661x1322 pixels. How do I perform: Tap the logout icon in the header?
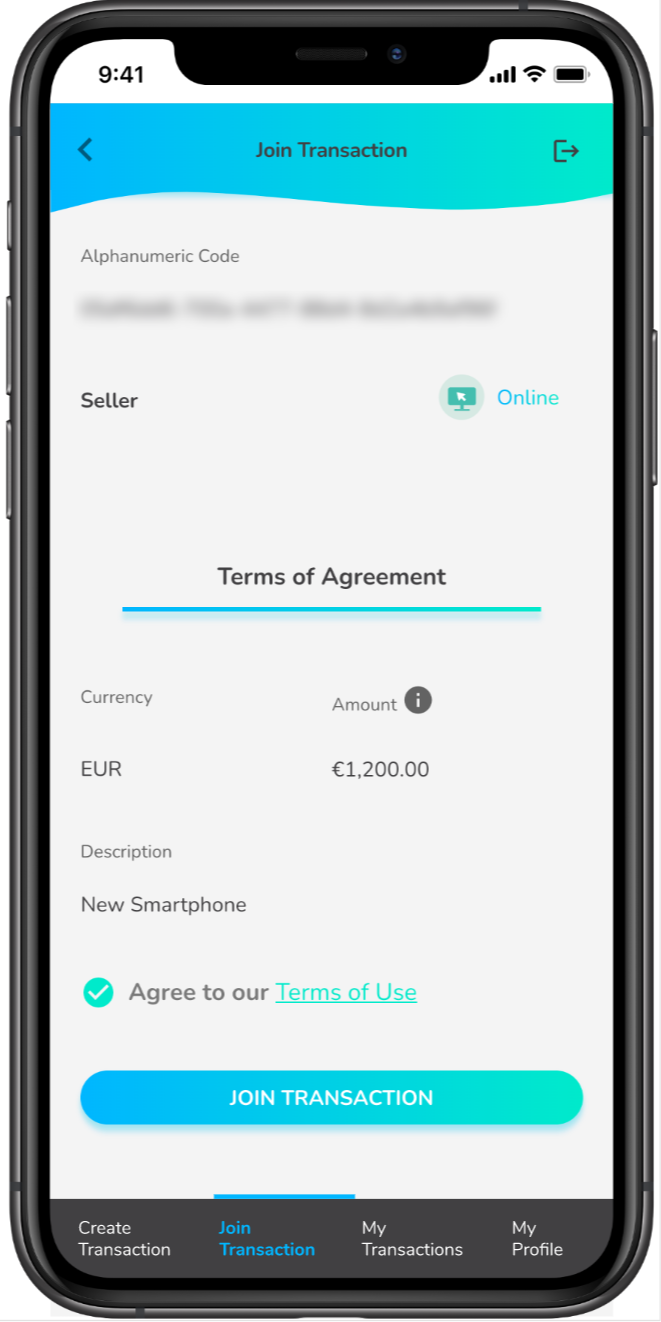[x=566, y=151]
